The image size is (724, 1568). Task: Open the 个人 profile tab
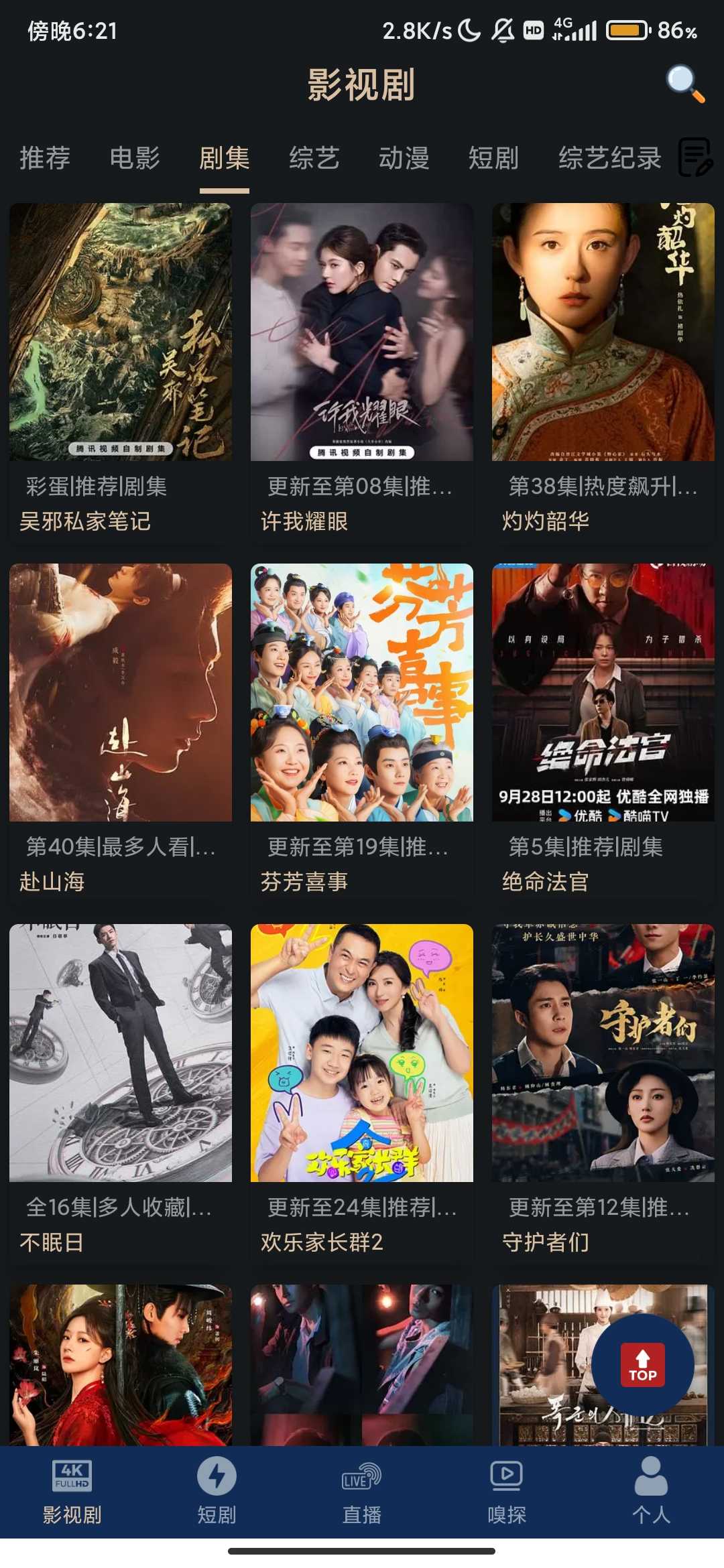[x=651, y=1492]
